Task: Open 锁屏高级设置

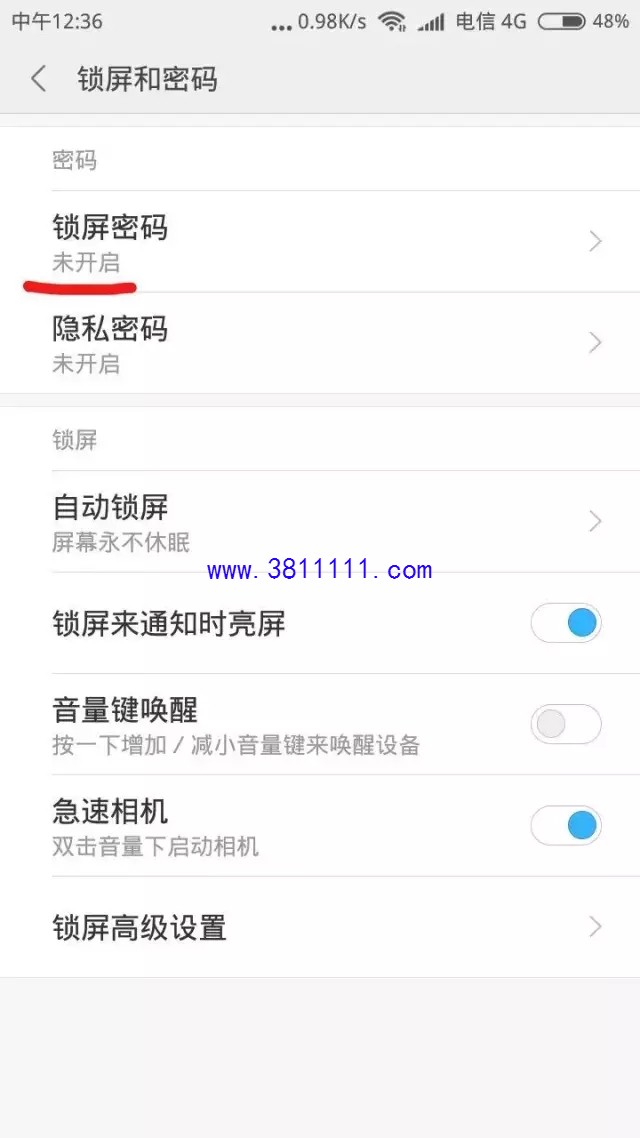Action: point(320,927)
